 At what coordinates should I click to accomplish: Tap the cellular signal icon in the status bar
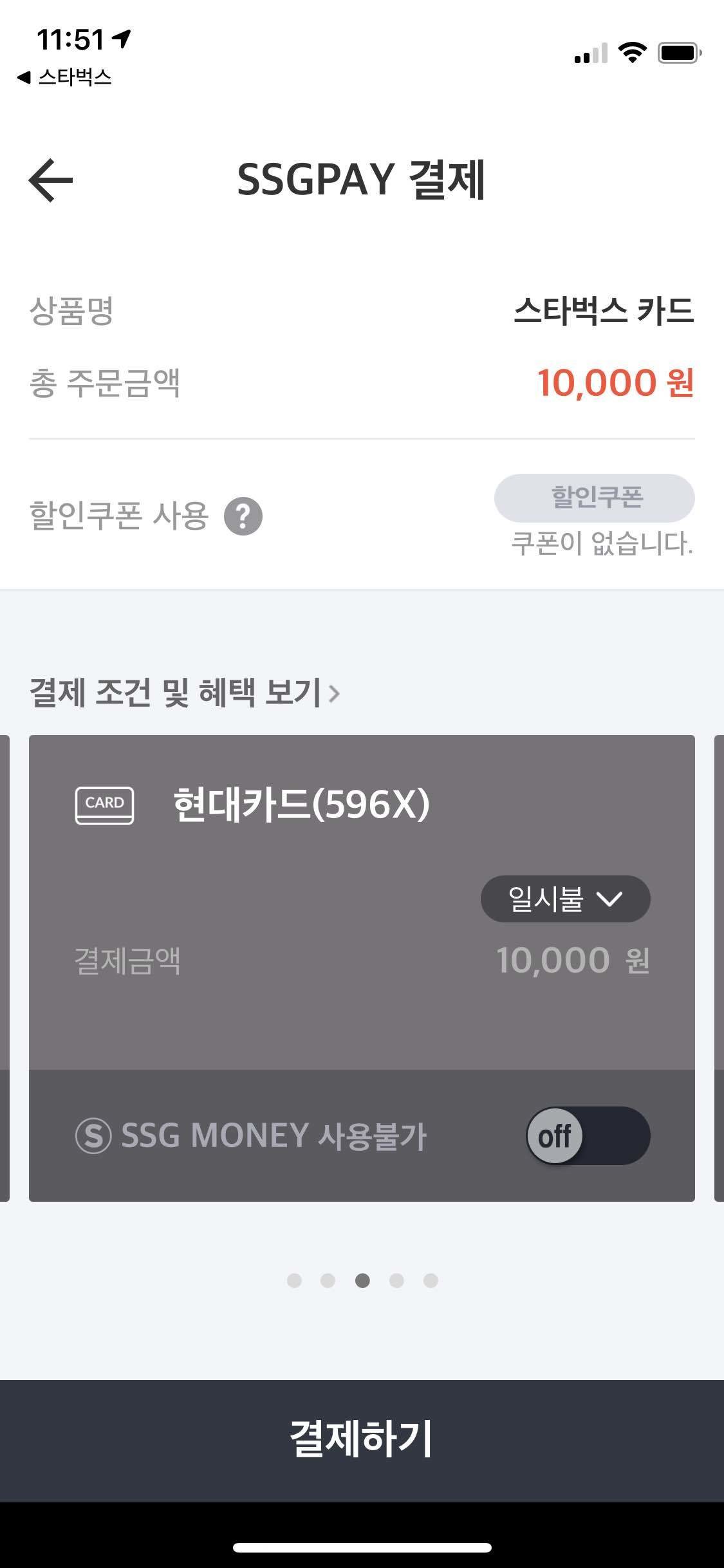[x=589, y=55]
